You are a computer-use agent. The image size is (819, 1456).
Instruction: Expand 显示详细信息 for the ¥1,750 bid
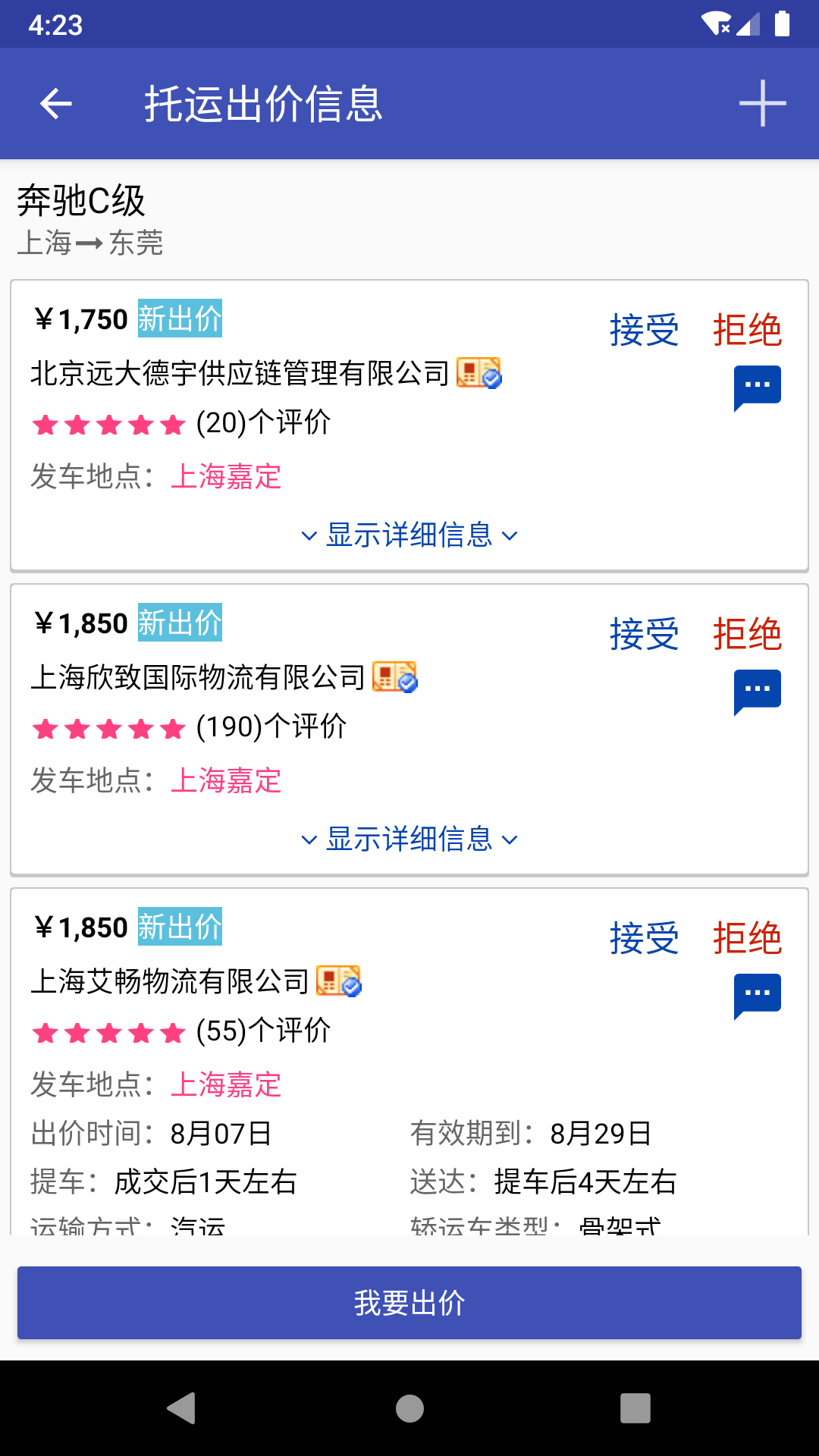(x=409, y=535)
